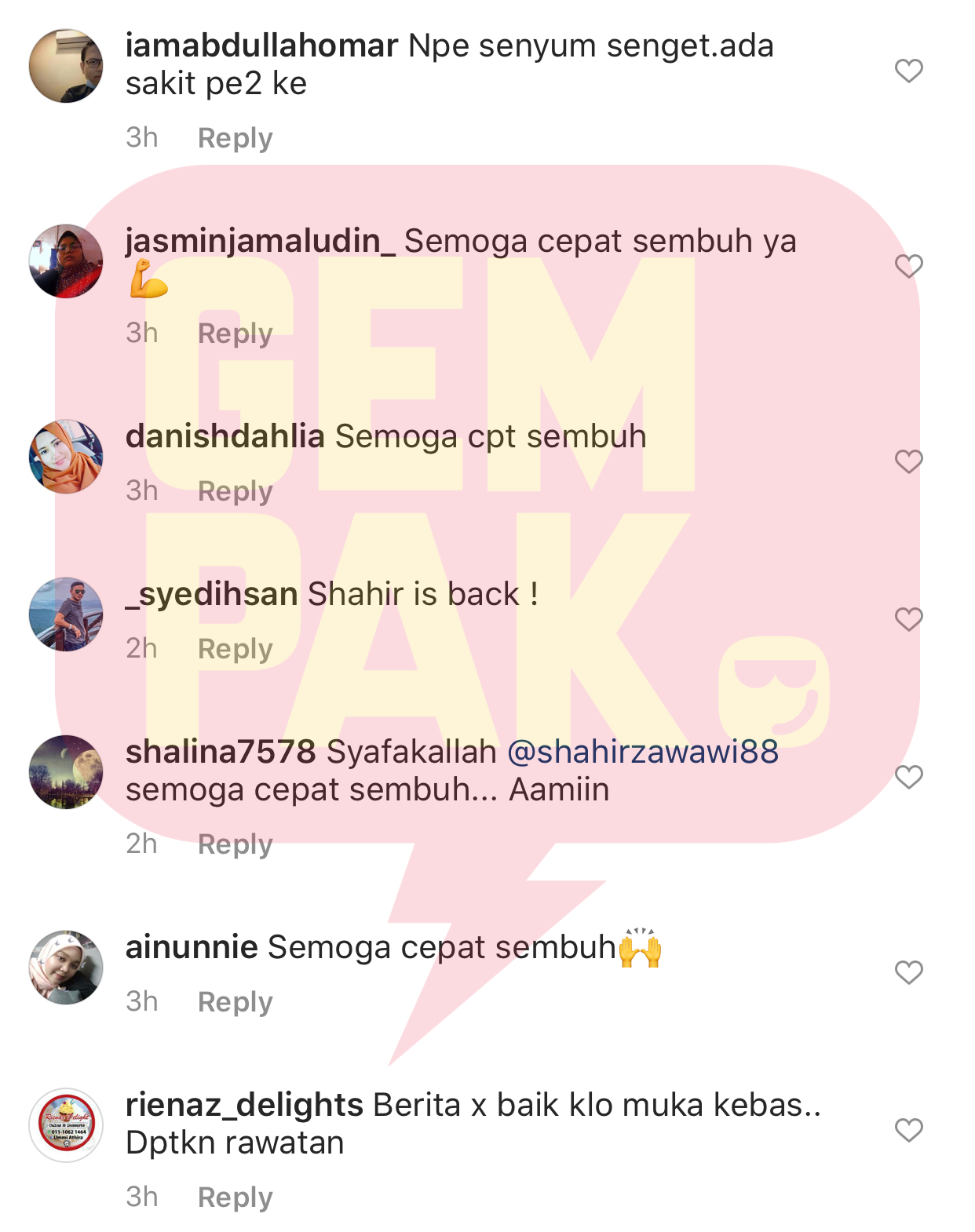The height and width of the screenshot is (1232, 975).
Task: Like jasminjamaludin_'s comment
Action: point(908,267)
